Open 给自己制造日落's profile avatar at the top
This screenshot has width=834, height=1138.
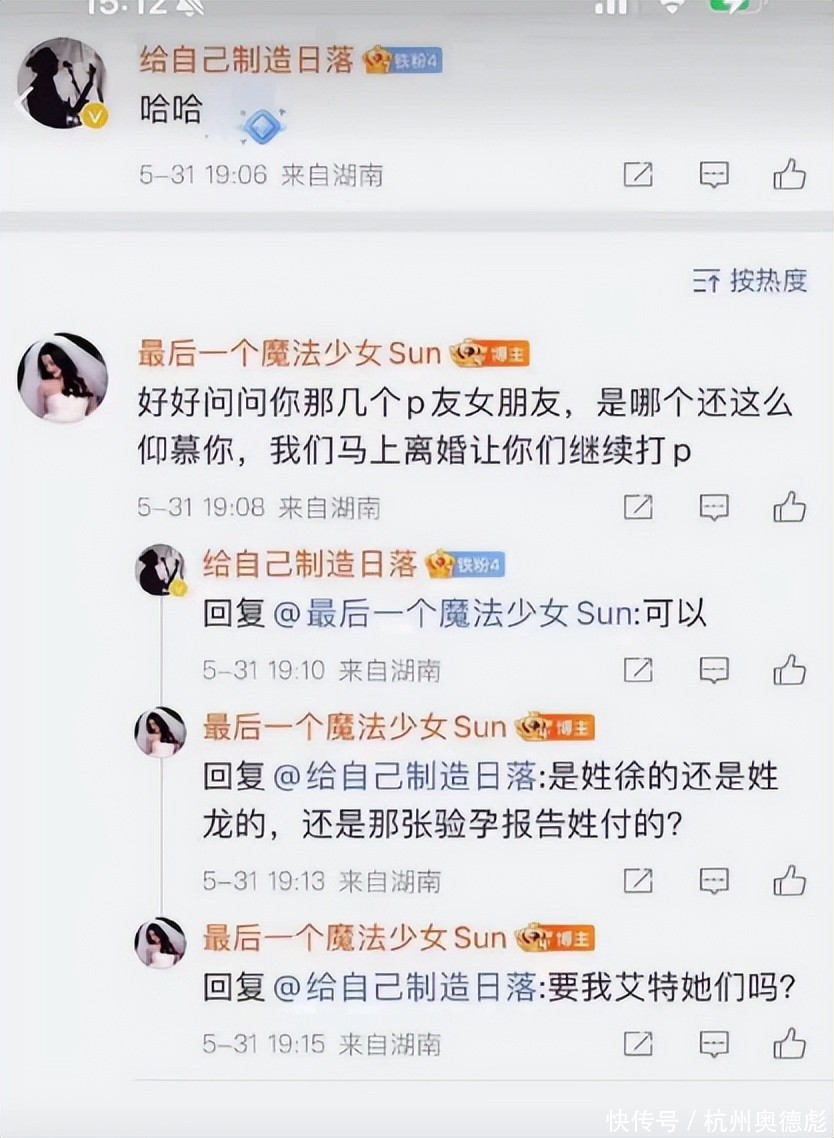tap(62, 84)
